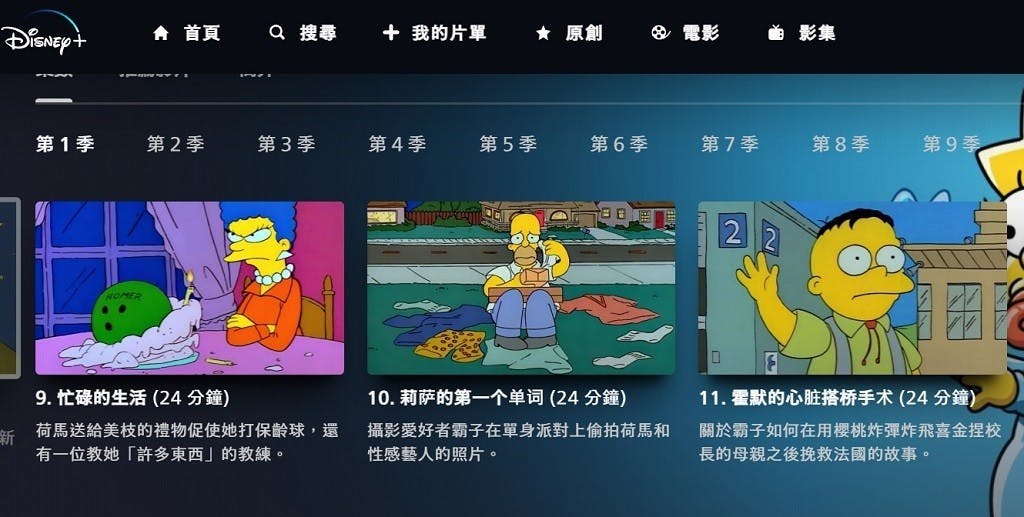Switch to 第 3 季
Image resolution: width=1024 pixels, height=517 pixels.
(287, 144)
